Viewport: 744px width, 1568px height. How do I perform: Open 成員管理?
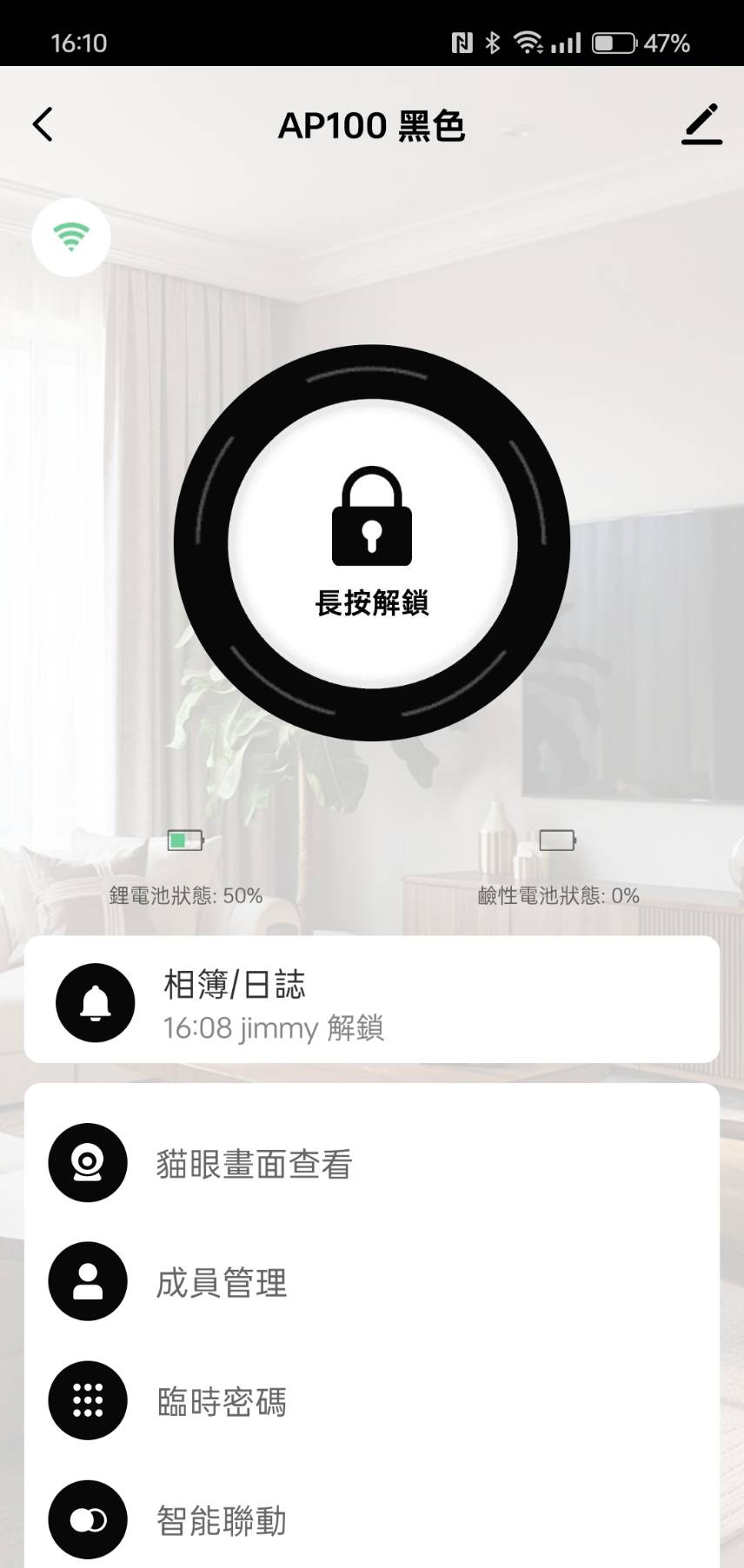point(221,1282)
